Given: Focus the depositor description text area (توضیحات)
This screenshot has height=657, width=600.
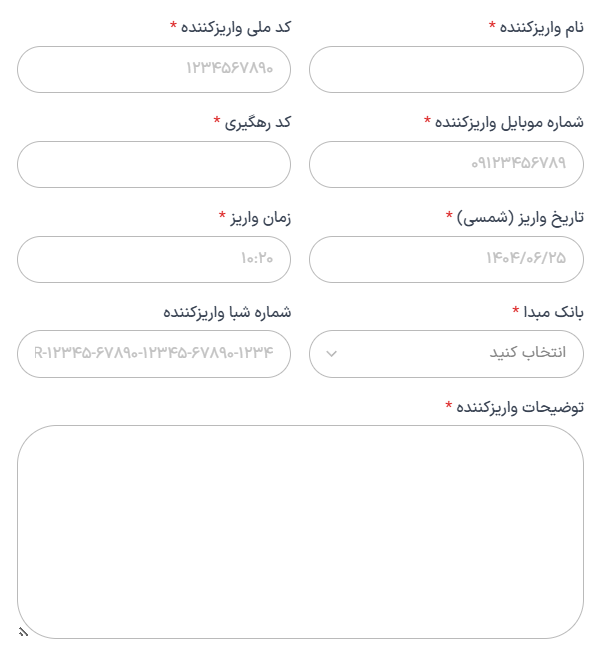Looking at the screenshot, I should 300,532.
